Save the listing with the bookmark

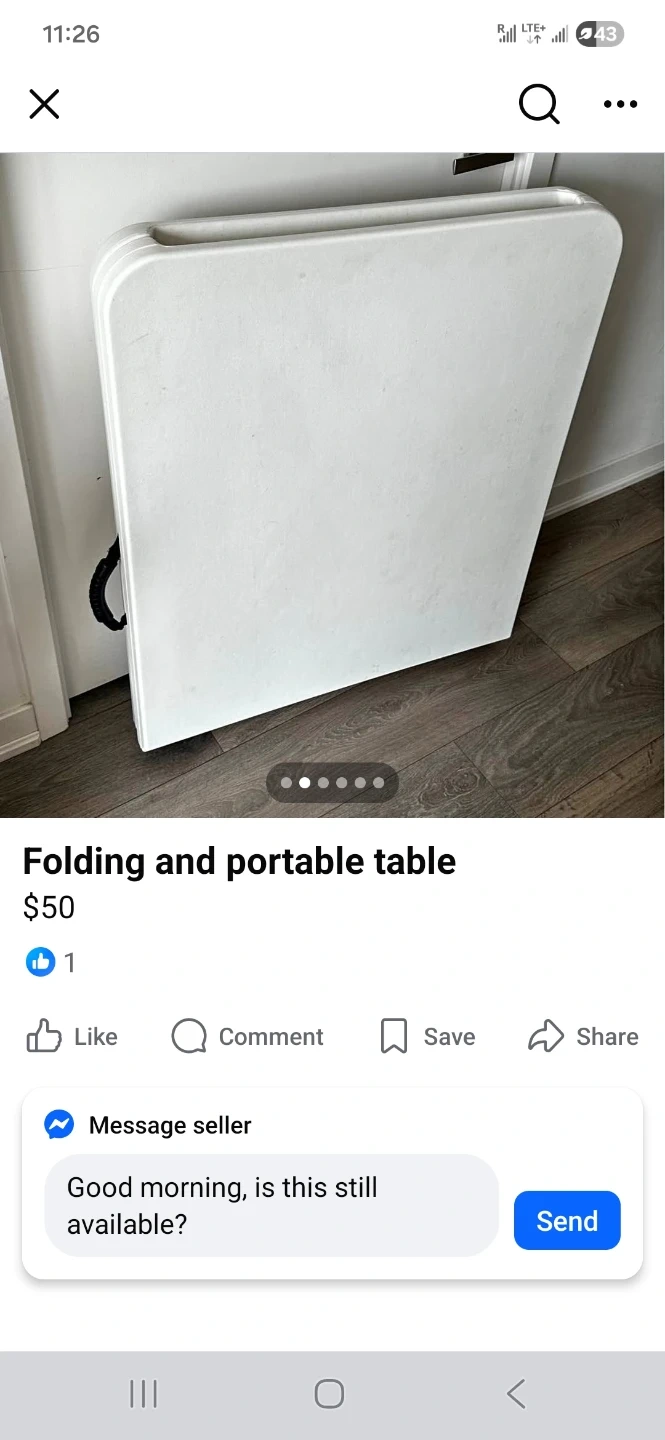(428, 1037)
